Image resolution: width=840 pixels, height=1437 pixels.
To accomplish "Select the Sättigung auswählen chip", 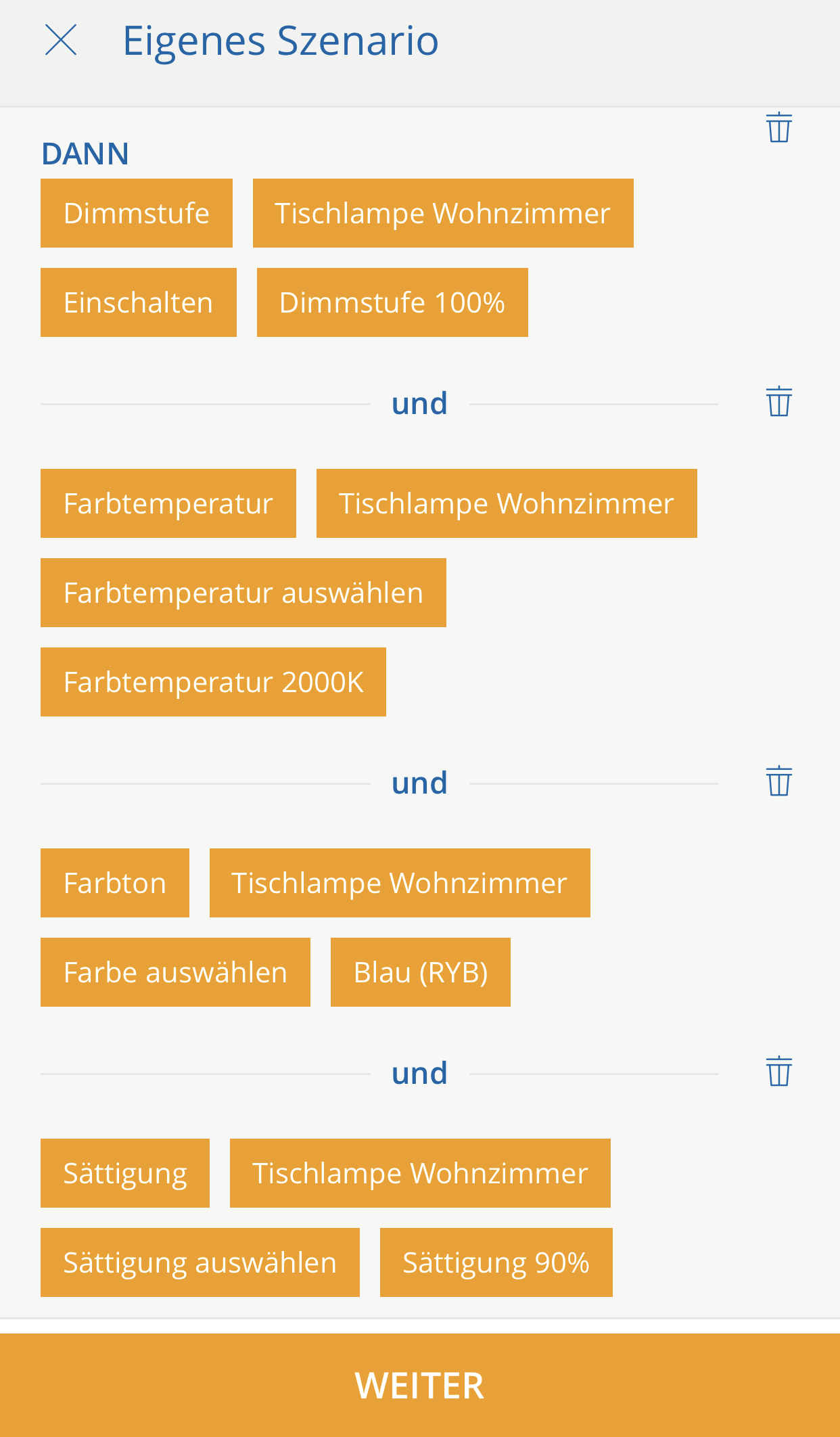I will coord(200,1262).
